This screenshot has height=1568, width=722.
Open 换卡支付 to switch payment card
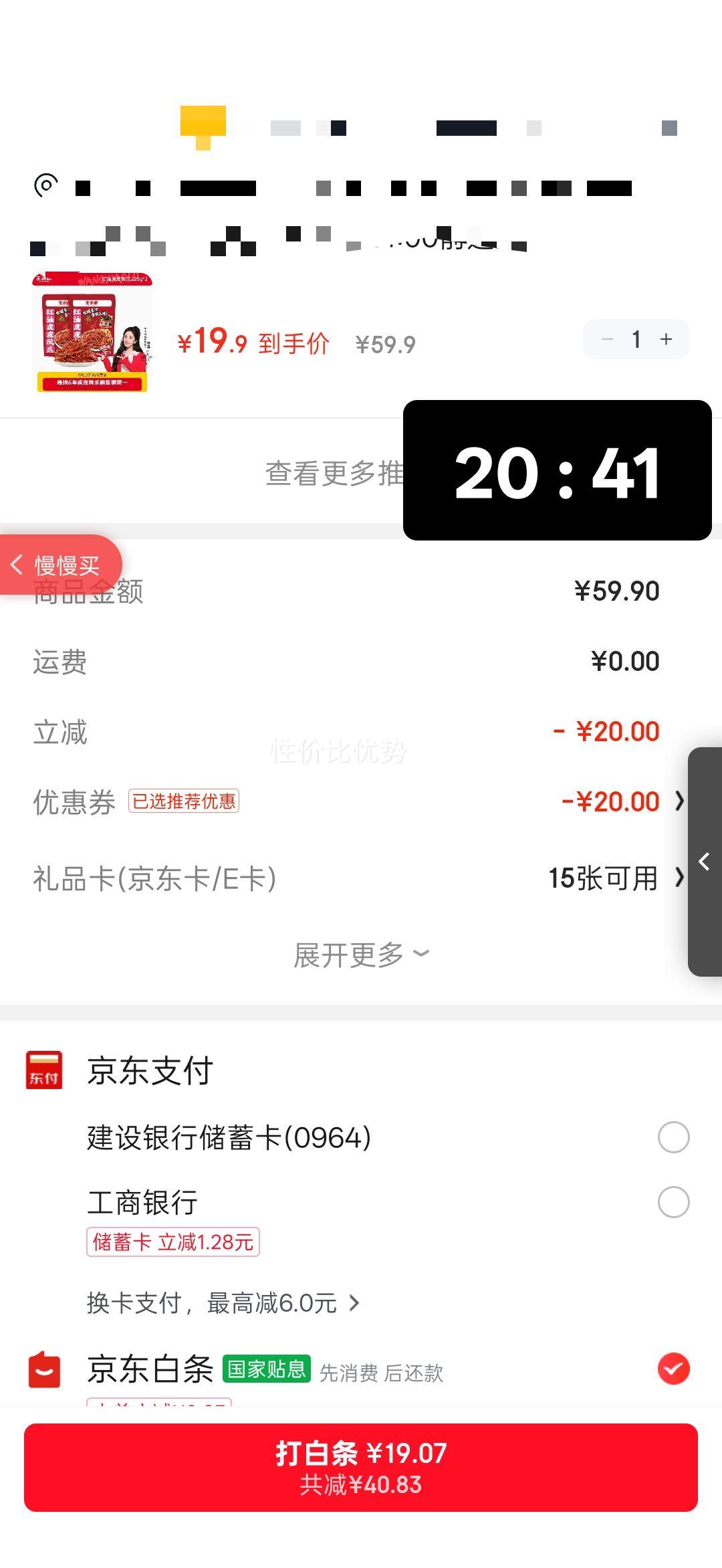[221, 1303]
